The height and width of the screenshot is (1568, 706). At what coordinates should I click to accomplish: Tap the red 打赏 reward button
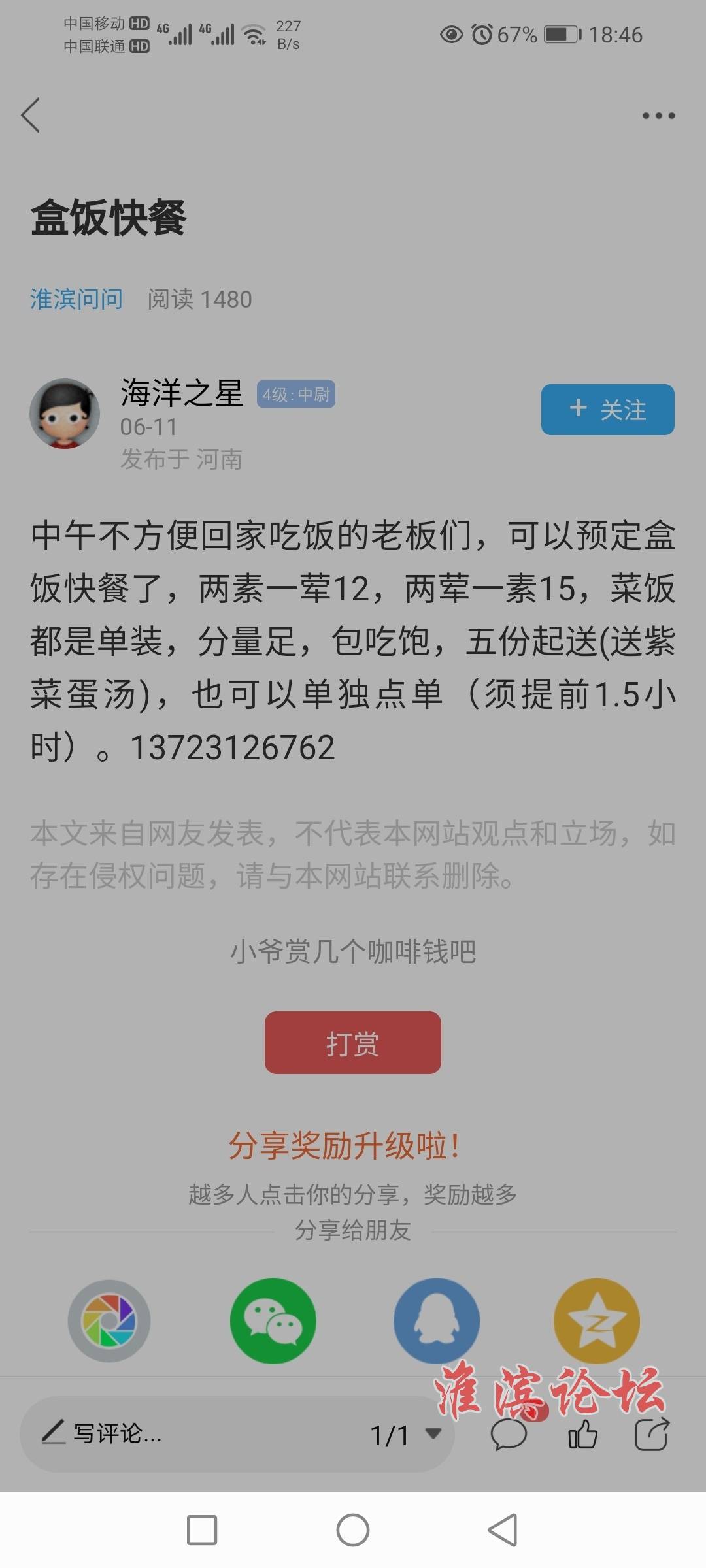point(353,1043)
